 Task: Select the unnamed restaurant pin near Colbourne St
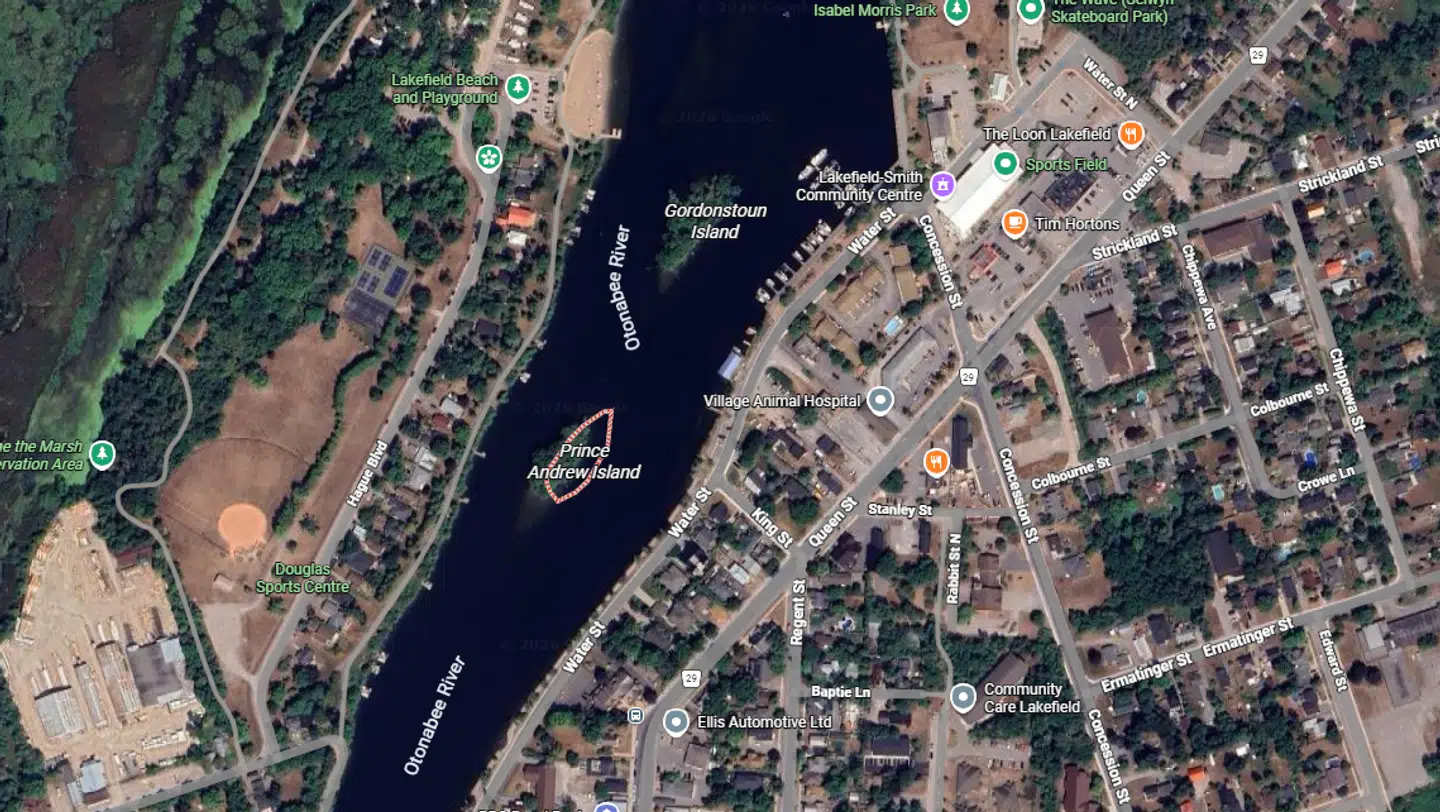click(935, 460)
